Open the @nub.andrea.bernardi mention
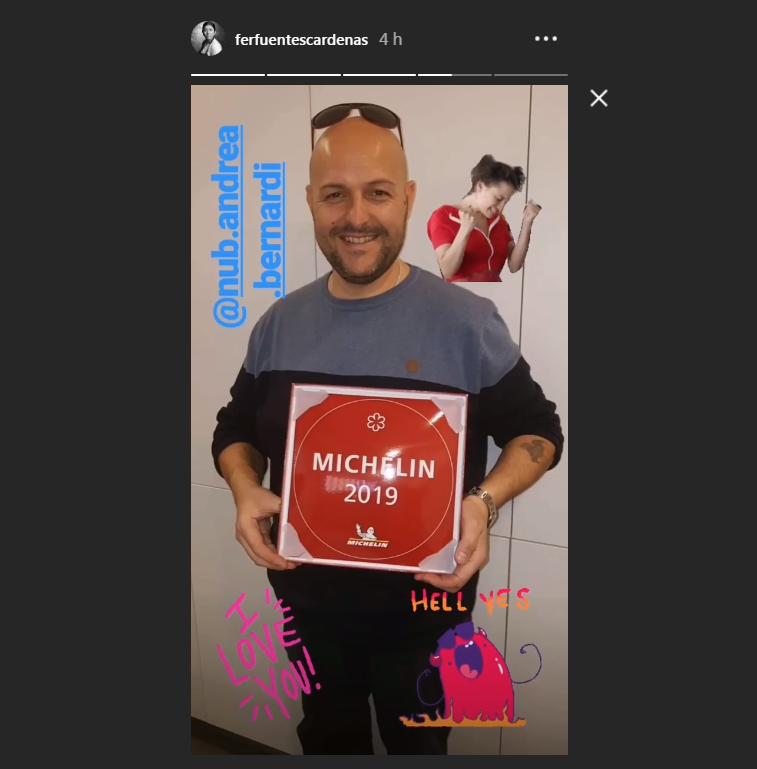This screenshot has height=769, width=757. click(247, 227)
